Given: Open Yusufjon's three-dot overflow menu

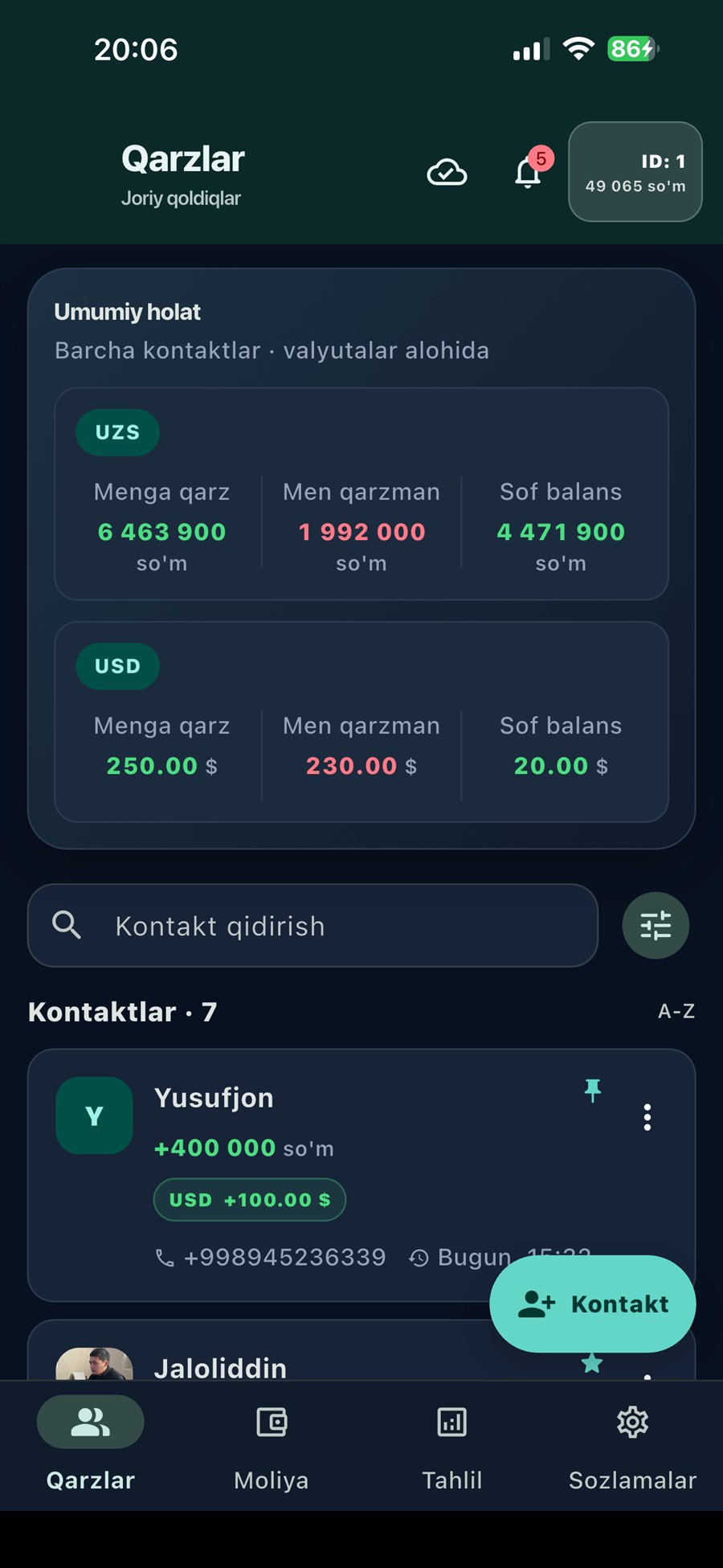Looking at the screenshot, I should coord(647,1117).
